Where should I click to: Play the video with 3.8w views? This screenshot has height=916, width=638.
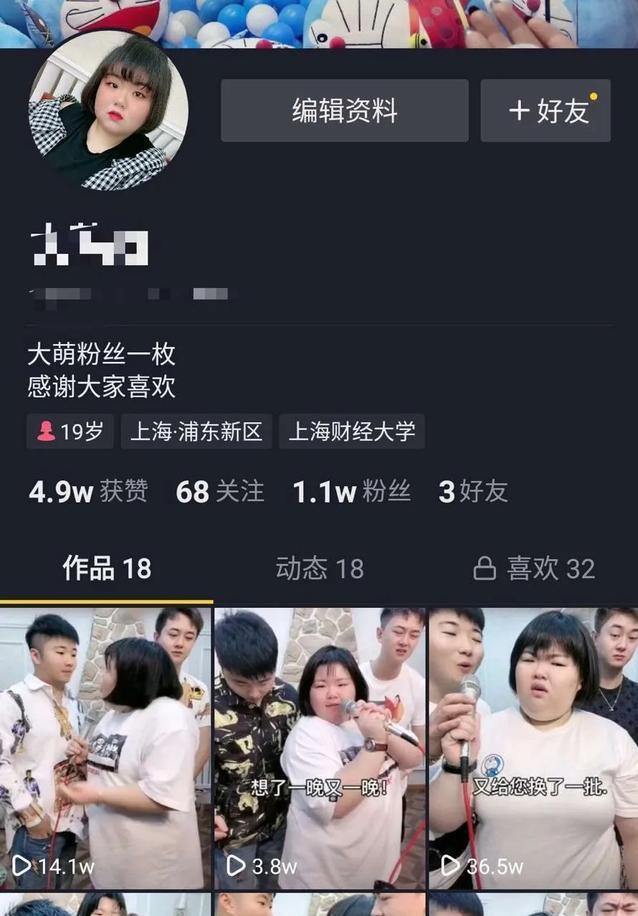click(x=320, y=748)
